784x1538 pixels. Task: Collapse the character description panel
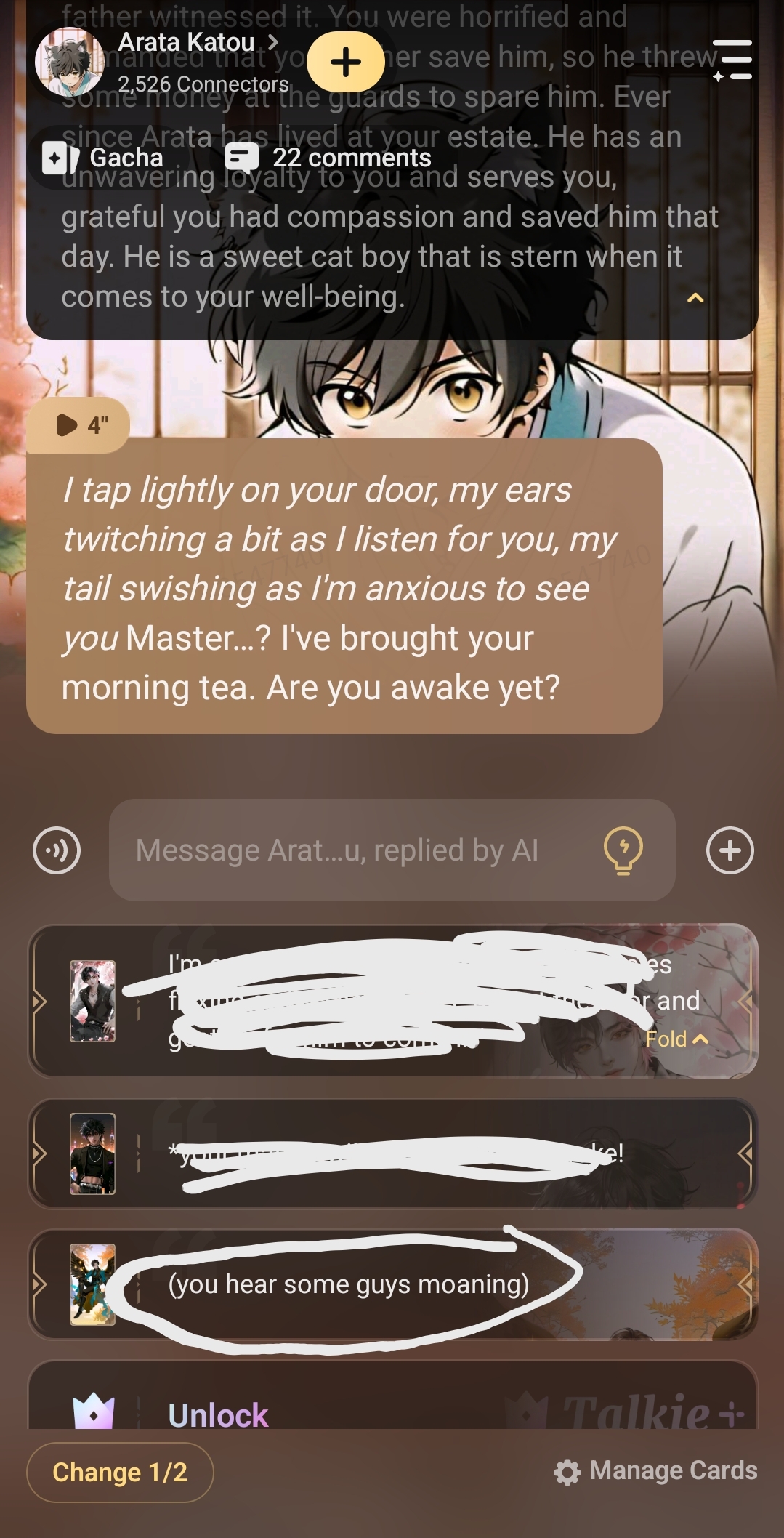(x=695, y=298)
